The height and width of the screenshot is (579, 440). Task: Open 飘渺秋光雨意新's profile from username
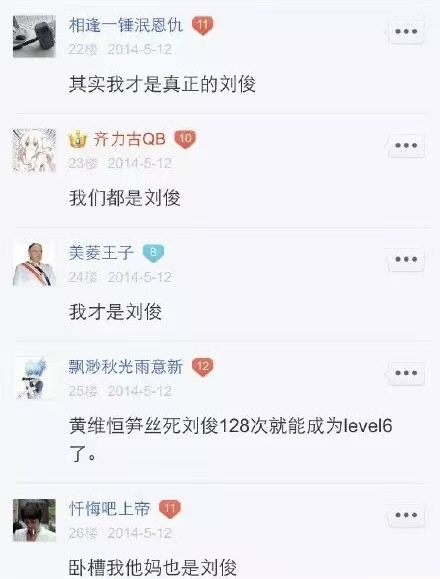(126, 367)
